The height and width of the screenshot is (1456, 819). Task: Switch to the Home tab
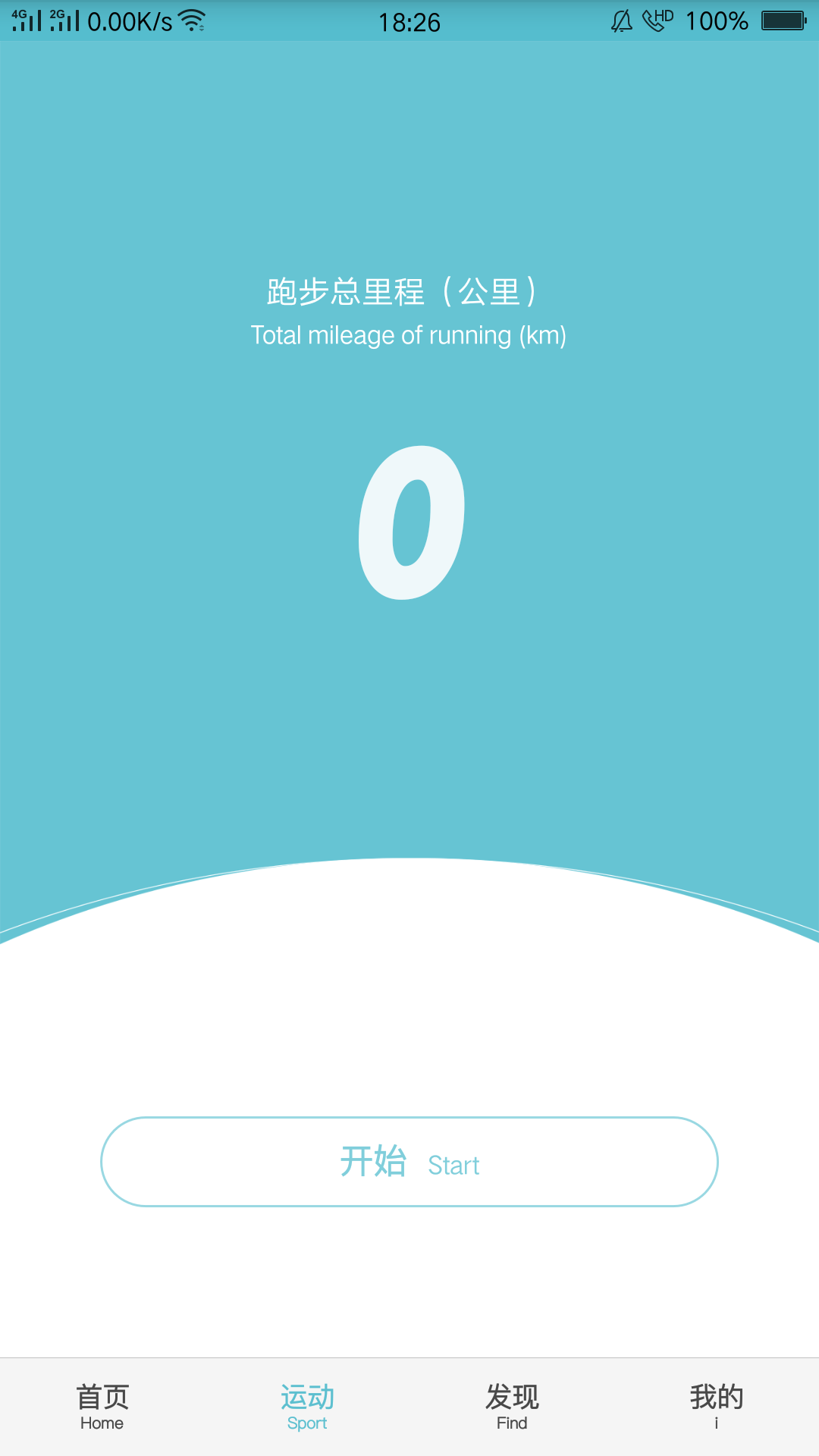coord(102,1407)
